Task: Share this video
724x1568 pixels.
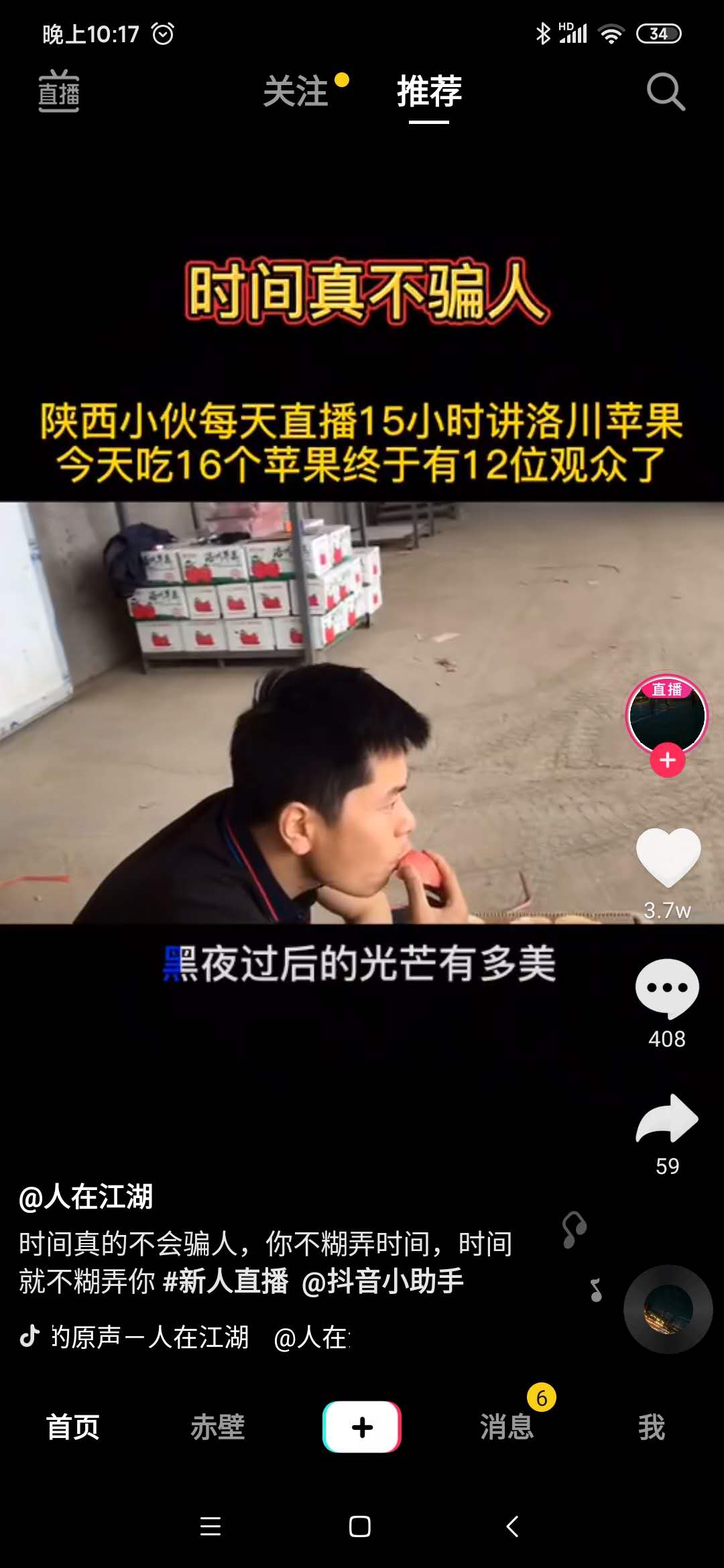Action: coord(667,1118)
